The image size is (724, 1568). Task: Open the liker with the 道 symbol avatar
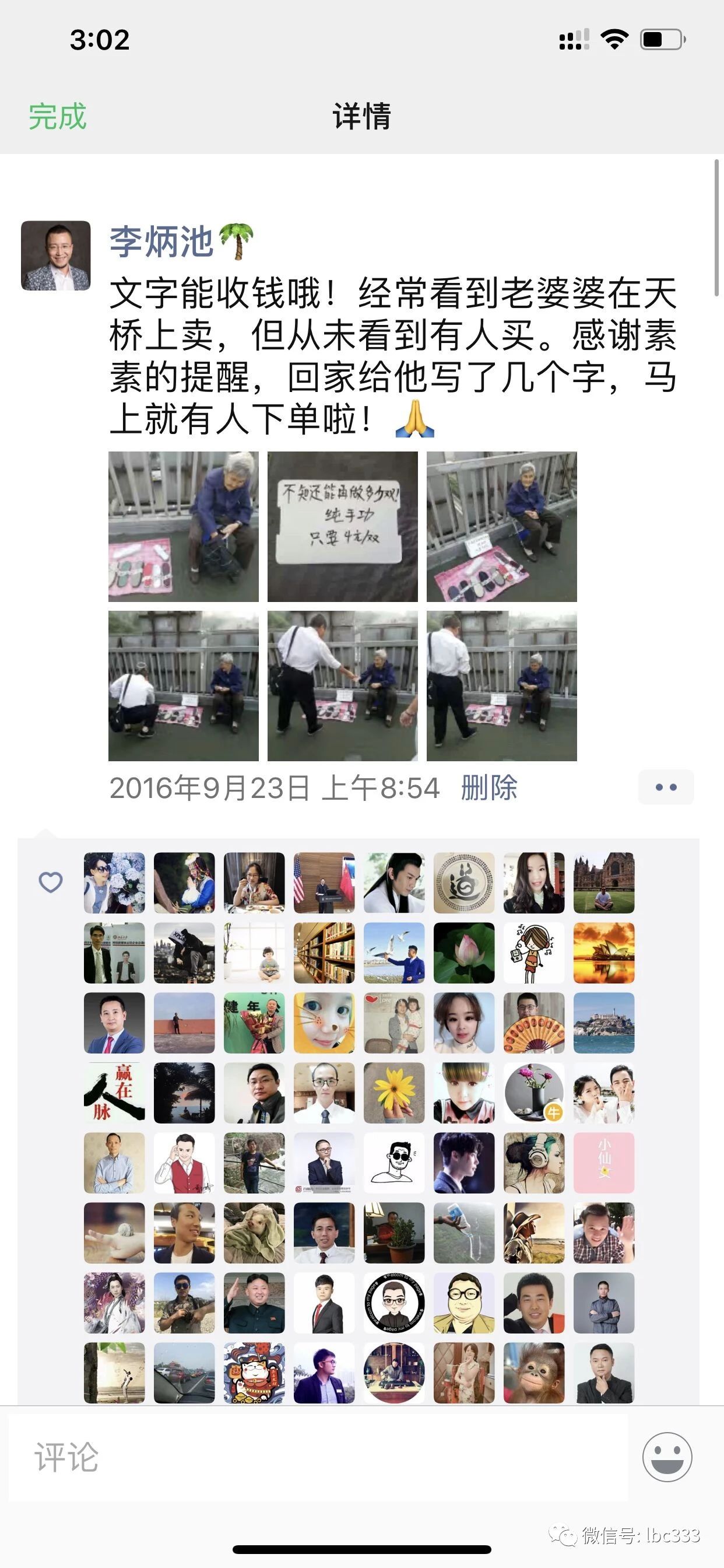pos(463,883)
